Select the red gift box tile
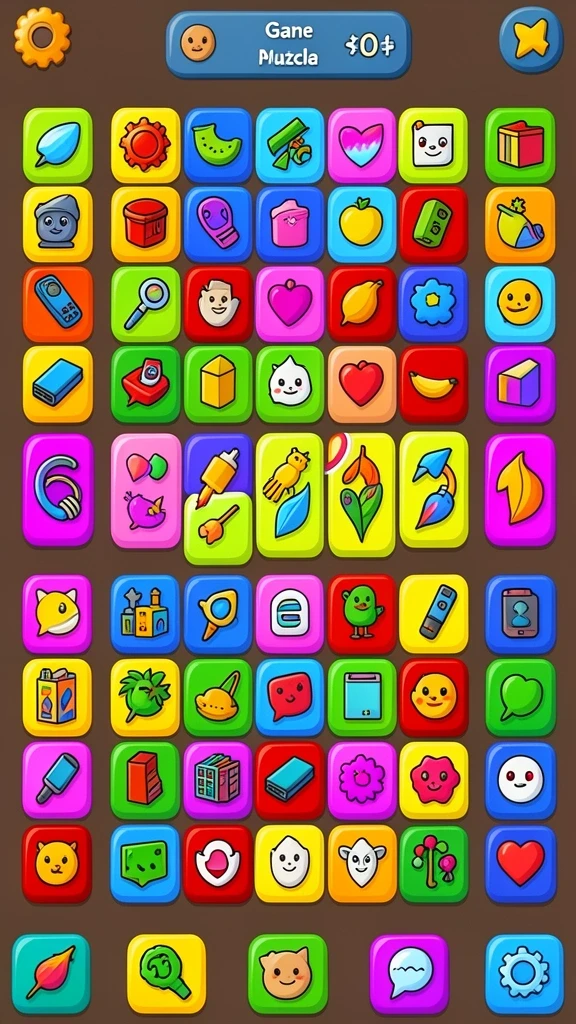 click(x=520, y=145)
